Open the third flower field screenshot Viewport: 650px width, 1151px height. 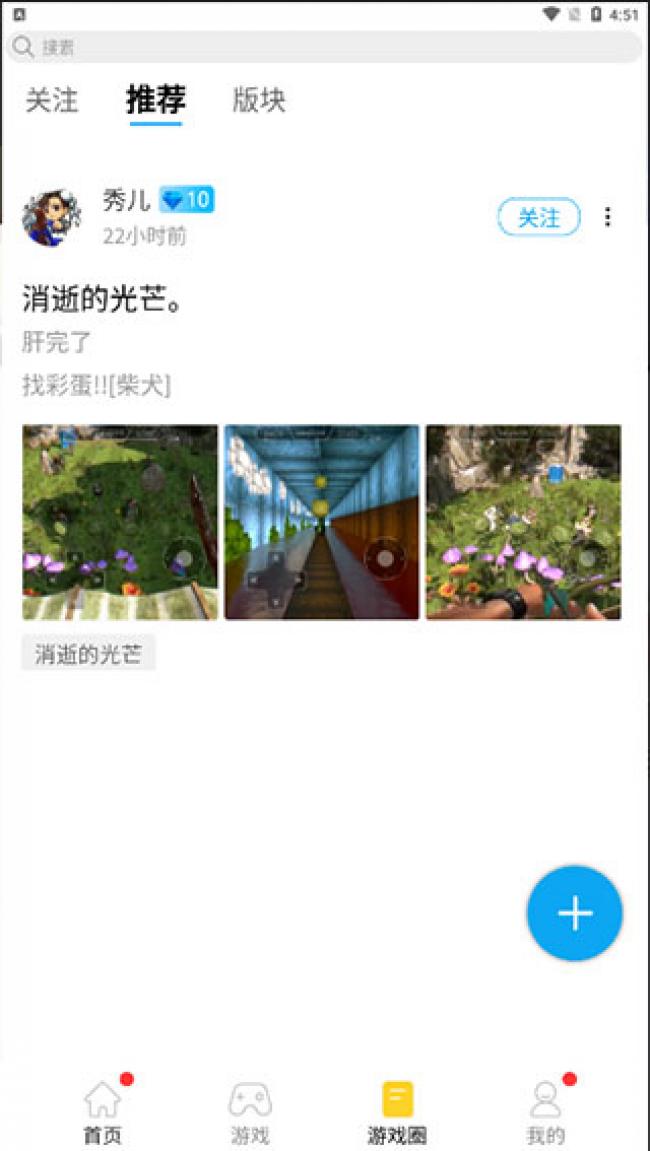524,522
